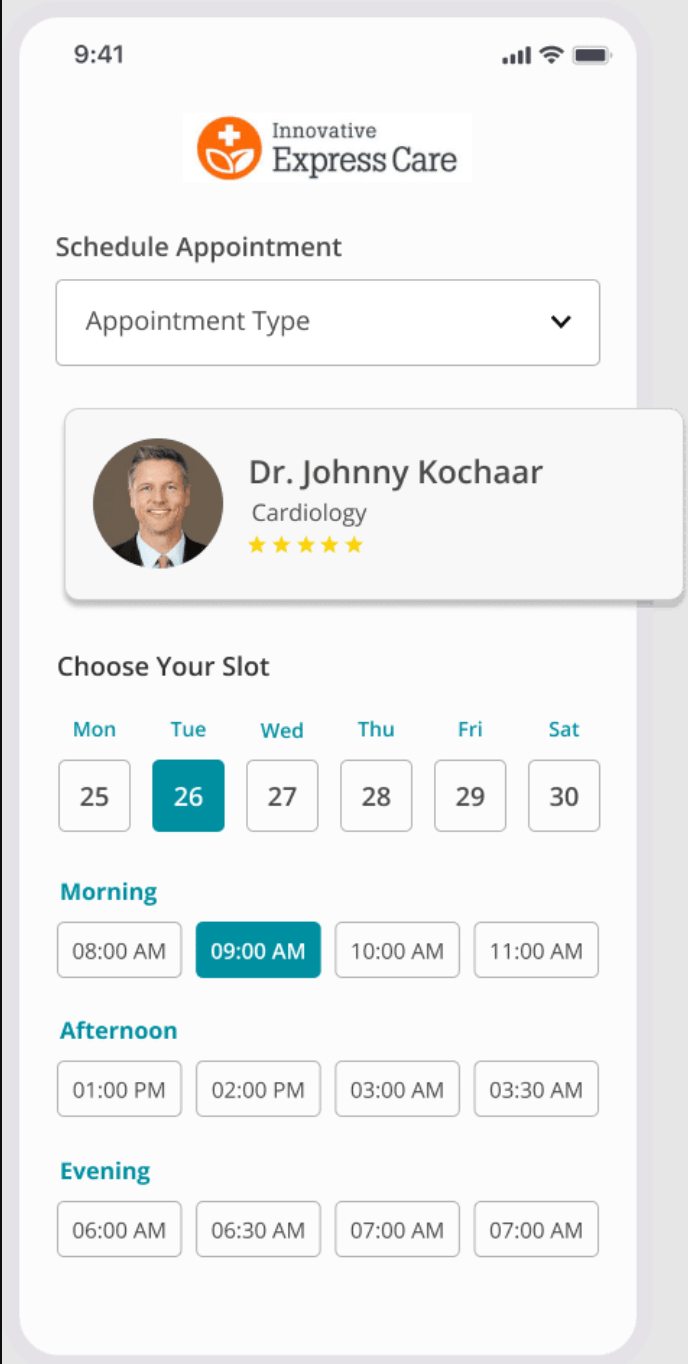Pick the 06:30 AM evening slot
This screenshot has width=688, height=1364.
point(258,1229)
